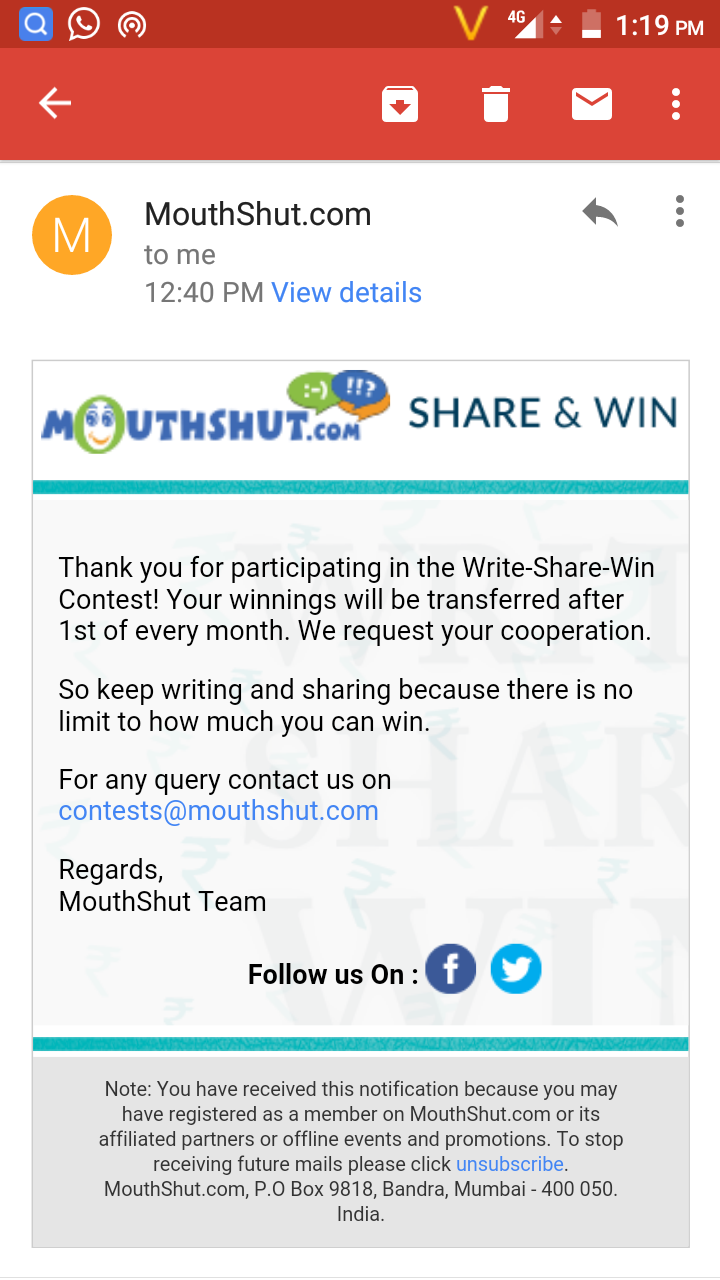Expand View details for this message

tap(346, 293)
